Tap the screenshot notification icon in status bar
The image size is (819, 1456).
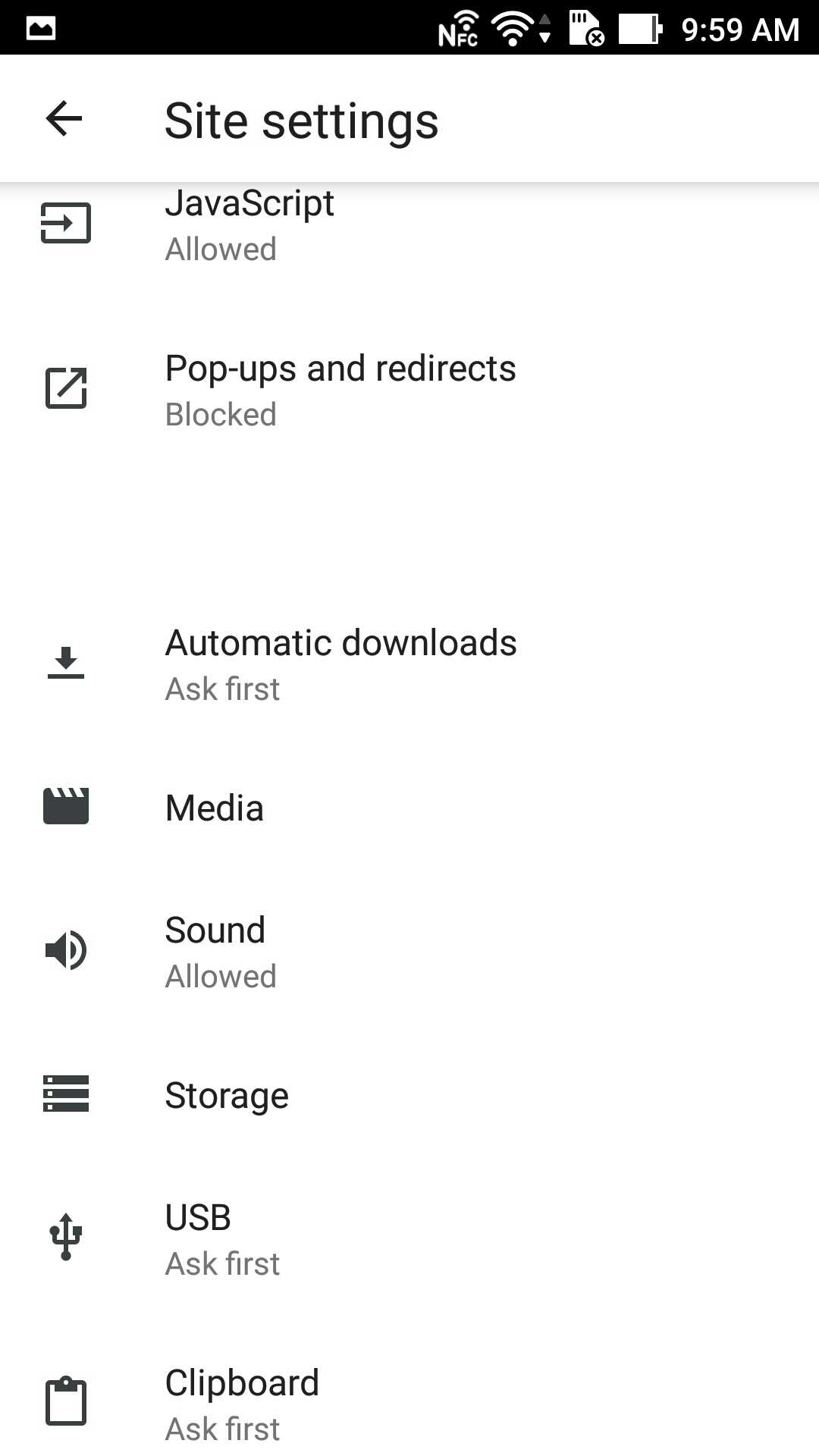(40, 28)
